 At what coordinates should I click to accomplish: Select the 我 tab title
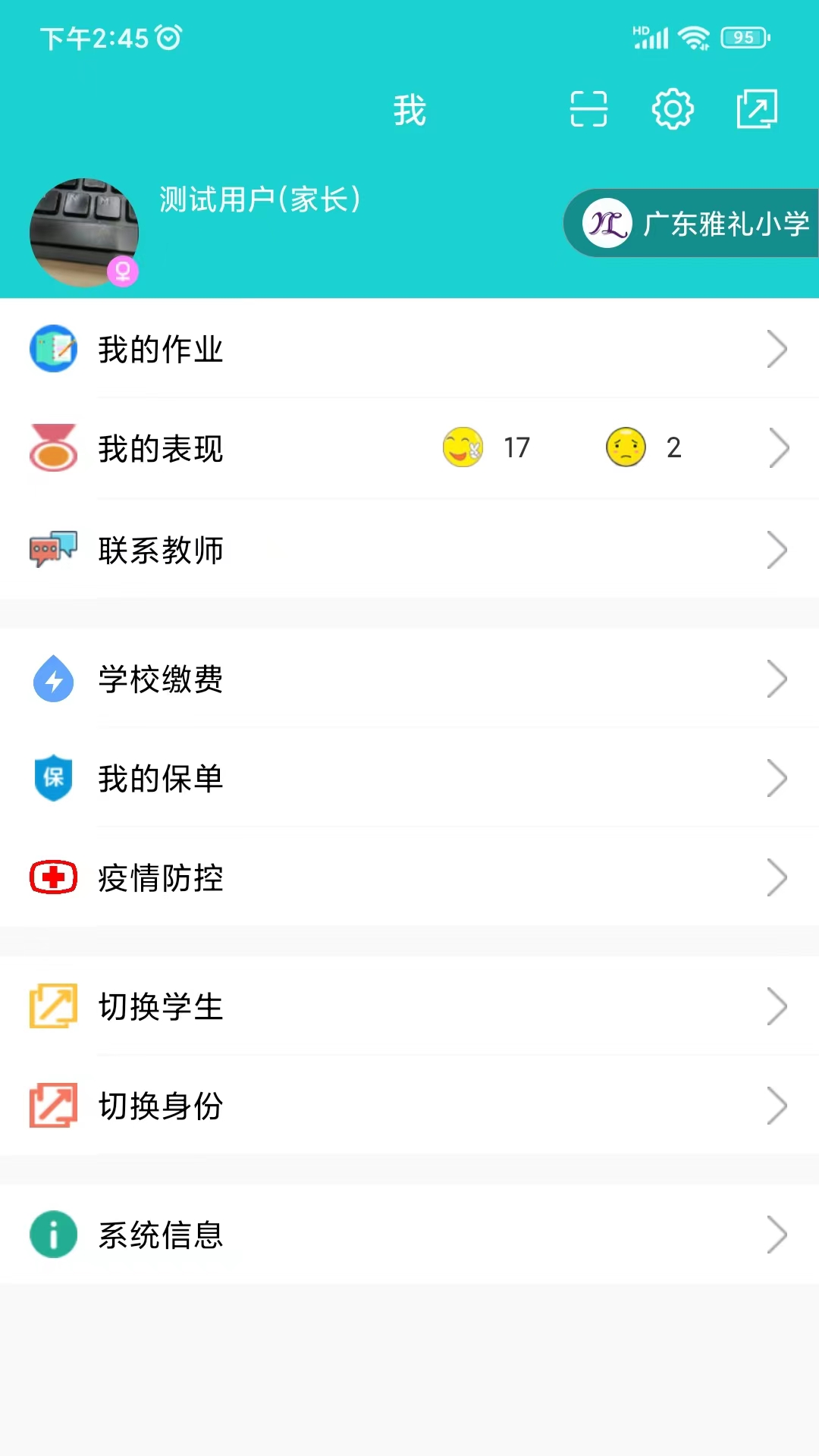[x=408, y=109]
